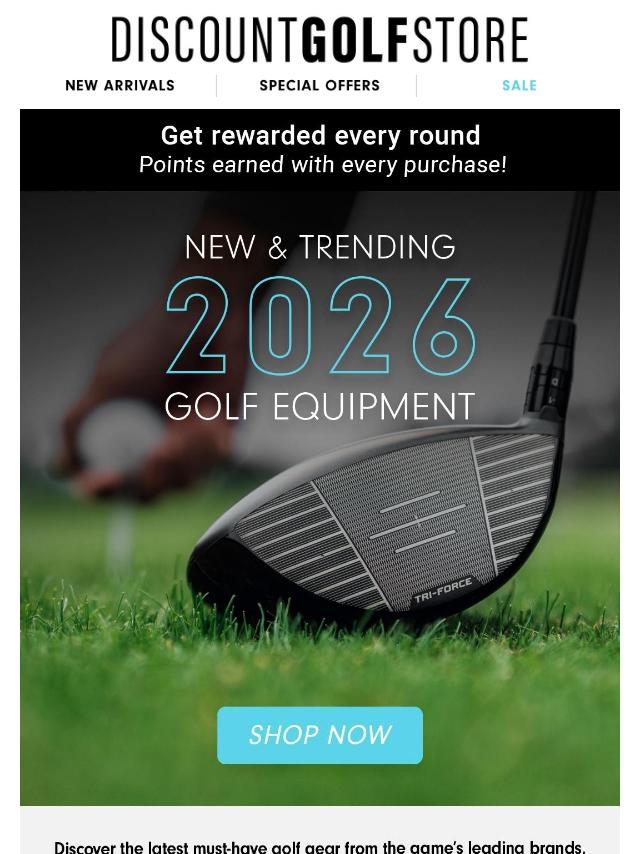The image size is (640, 854).
Task: Open the Get rewarded every round banner
Action: (320, 150)
